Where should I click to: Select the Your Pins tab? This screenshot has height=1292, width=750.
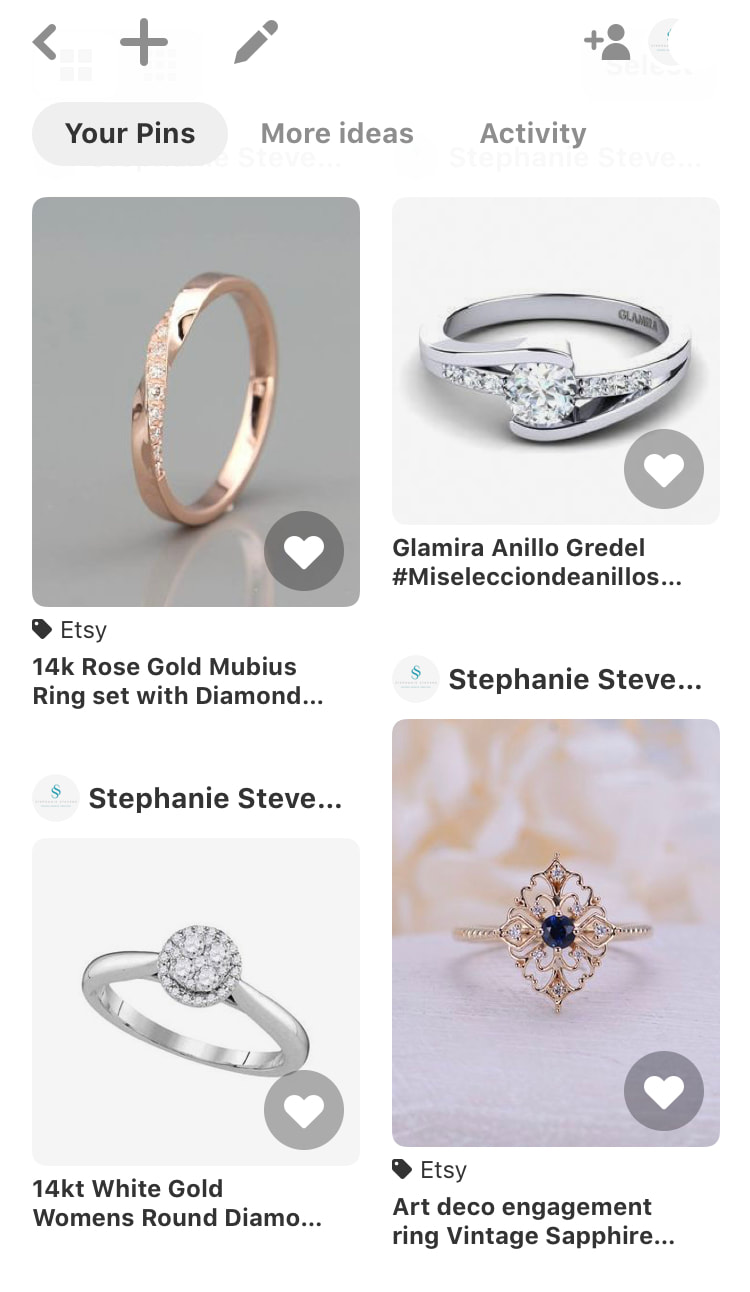pos(130,134)
